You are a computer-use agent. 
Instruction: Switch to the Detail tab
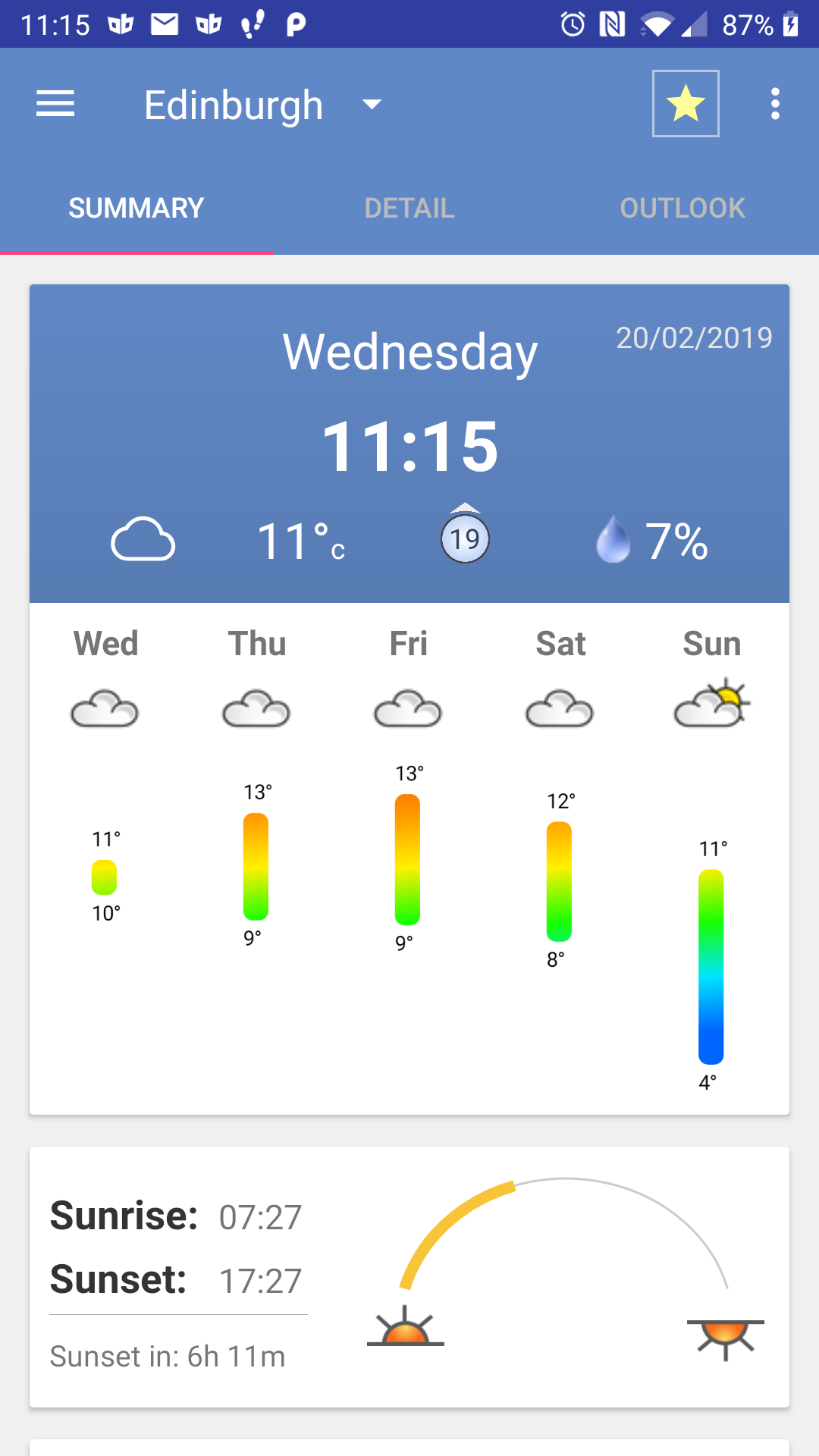pos(409,208)
